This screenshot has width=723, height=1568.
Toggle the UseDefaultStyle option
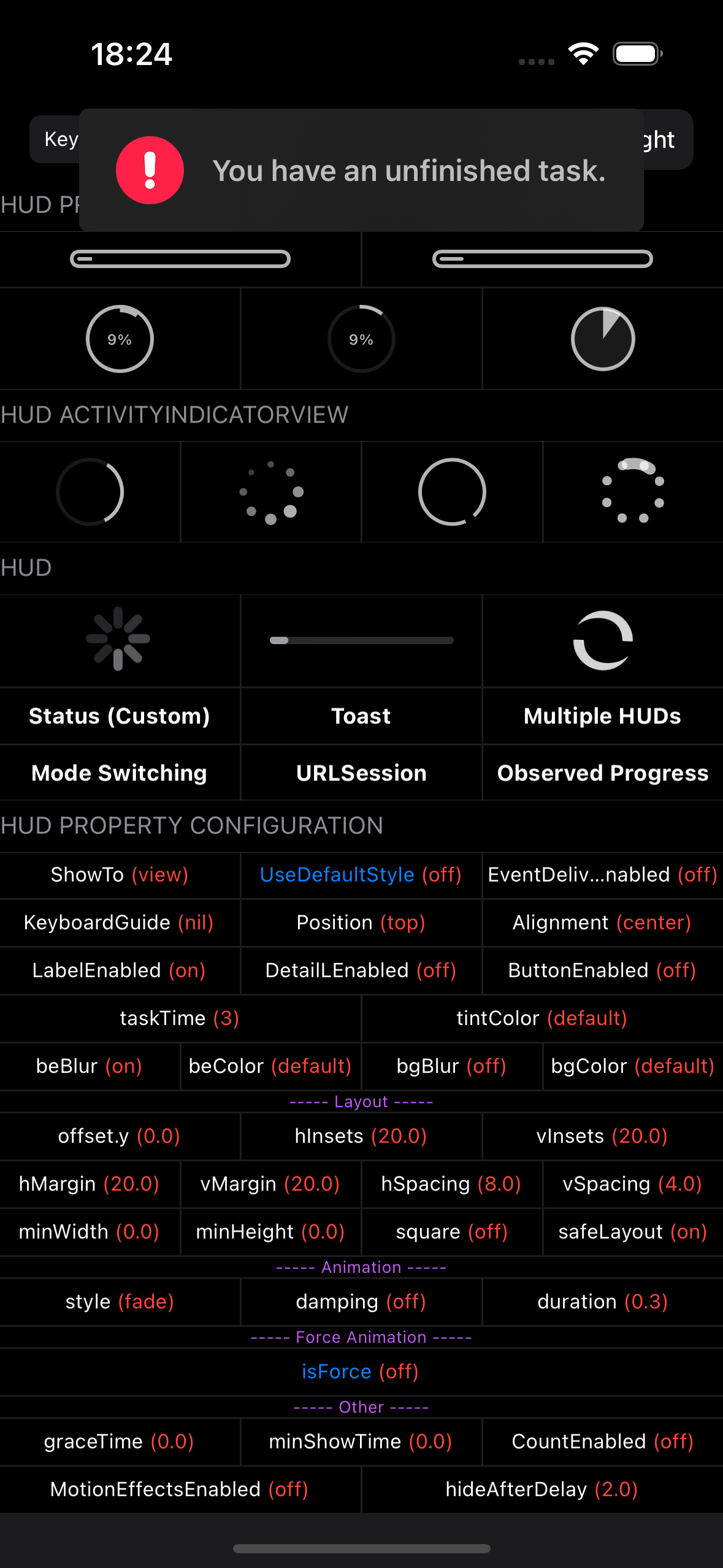point(361,875)
